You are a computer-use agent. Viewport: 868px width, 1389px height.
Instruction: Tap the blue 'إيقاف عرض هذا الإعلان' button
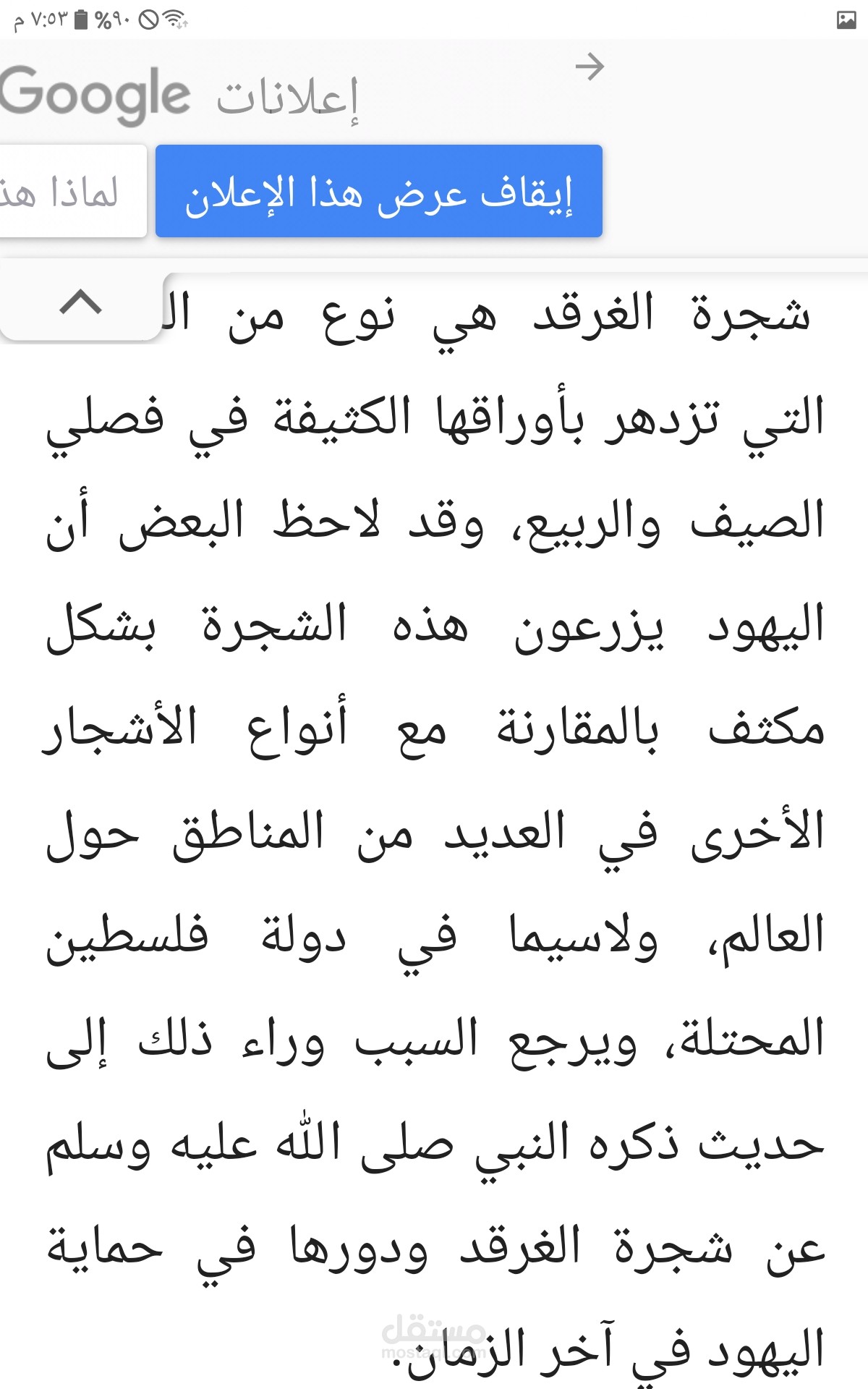[379, 191]
